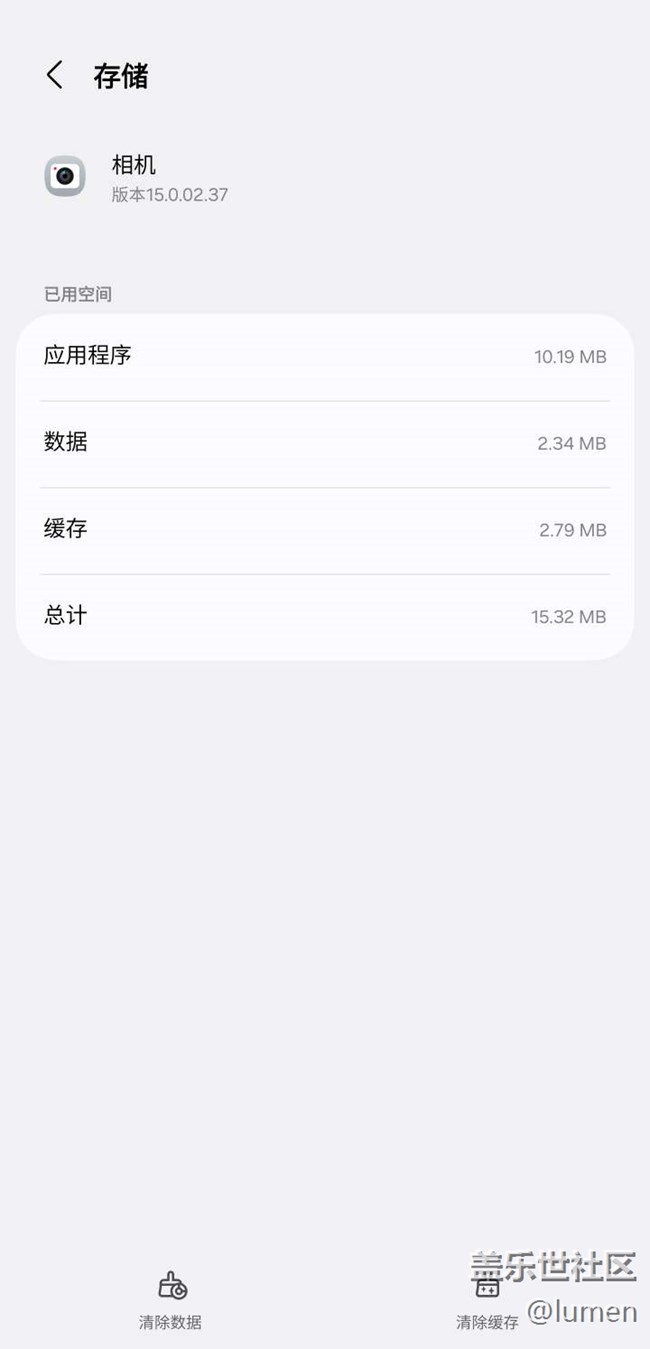Go back from the 存储 screen
650x1349 pixels.
(55, 75)
